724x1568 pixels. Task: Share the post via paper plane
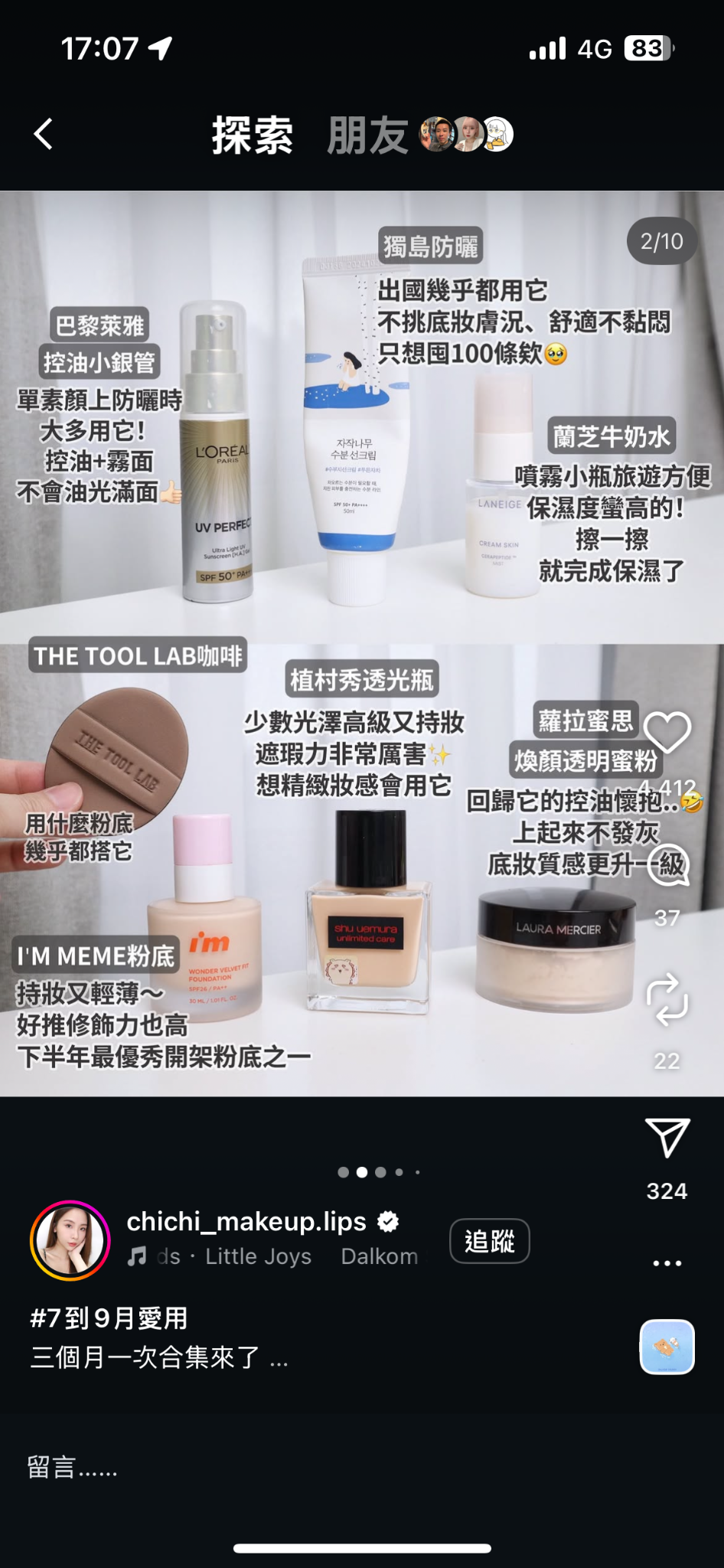667,1138
